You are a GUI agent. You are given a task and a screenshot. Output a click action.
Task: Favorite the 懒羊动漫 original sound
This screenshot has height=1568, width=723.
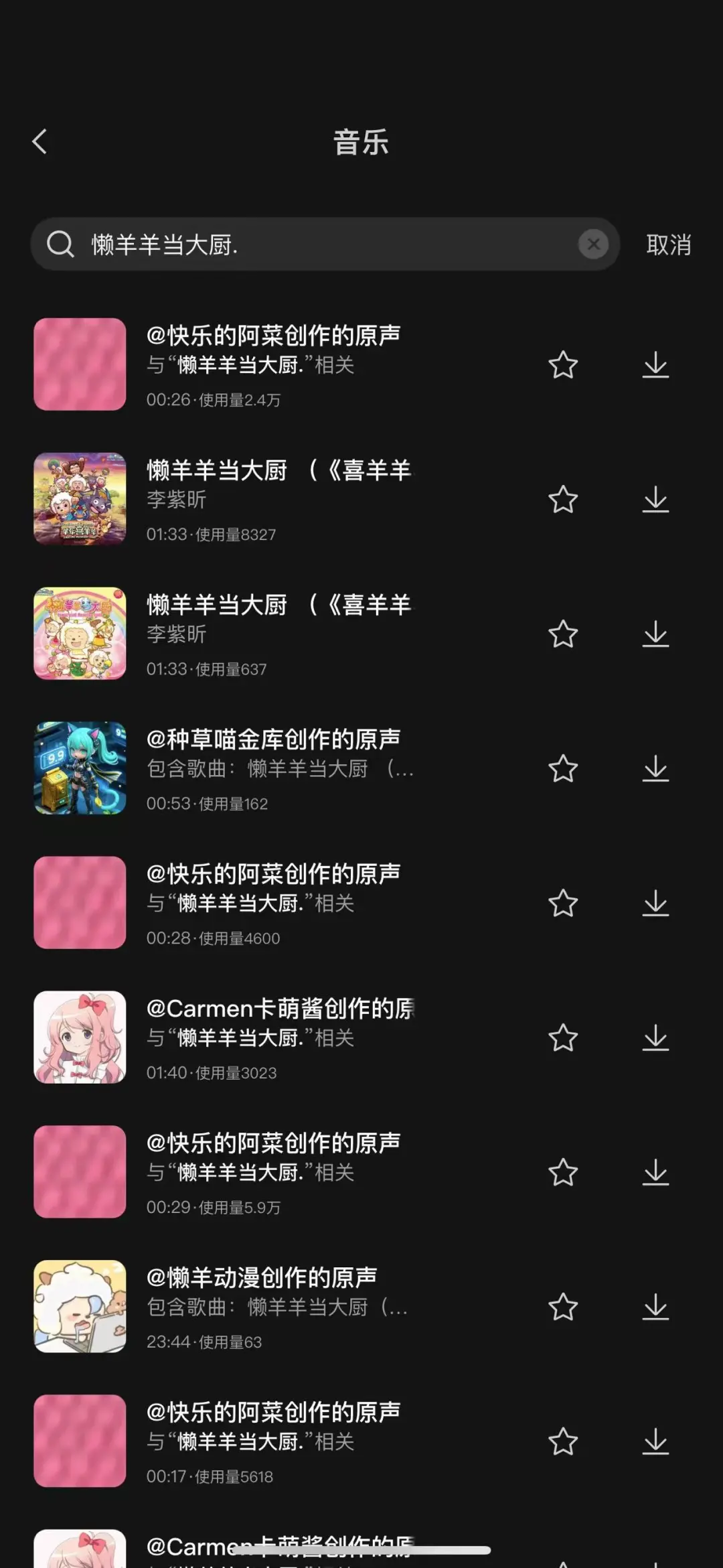[x=563, y=1307]
